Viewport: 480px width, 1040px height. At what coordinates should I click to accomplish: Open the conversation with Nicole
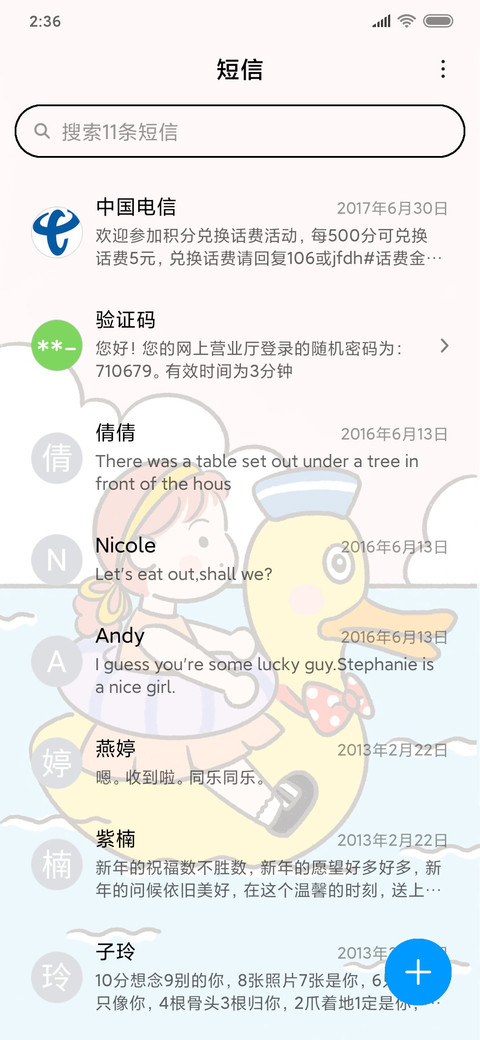tap(240, 559)
